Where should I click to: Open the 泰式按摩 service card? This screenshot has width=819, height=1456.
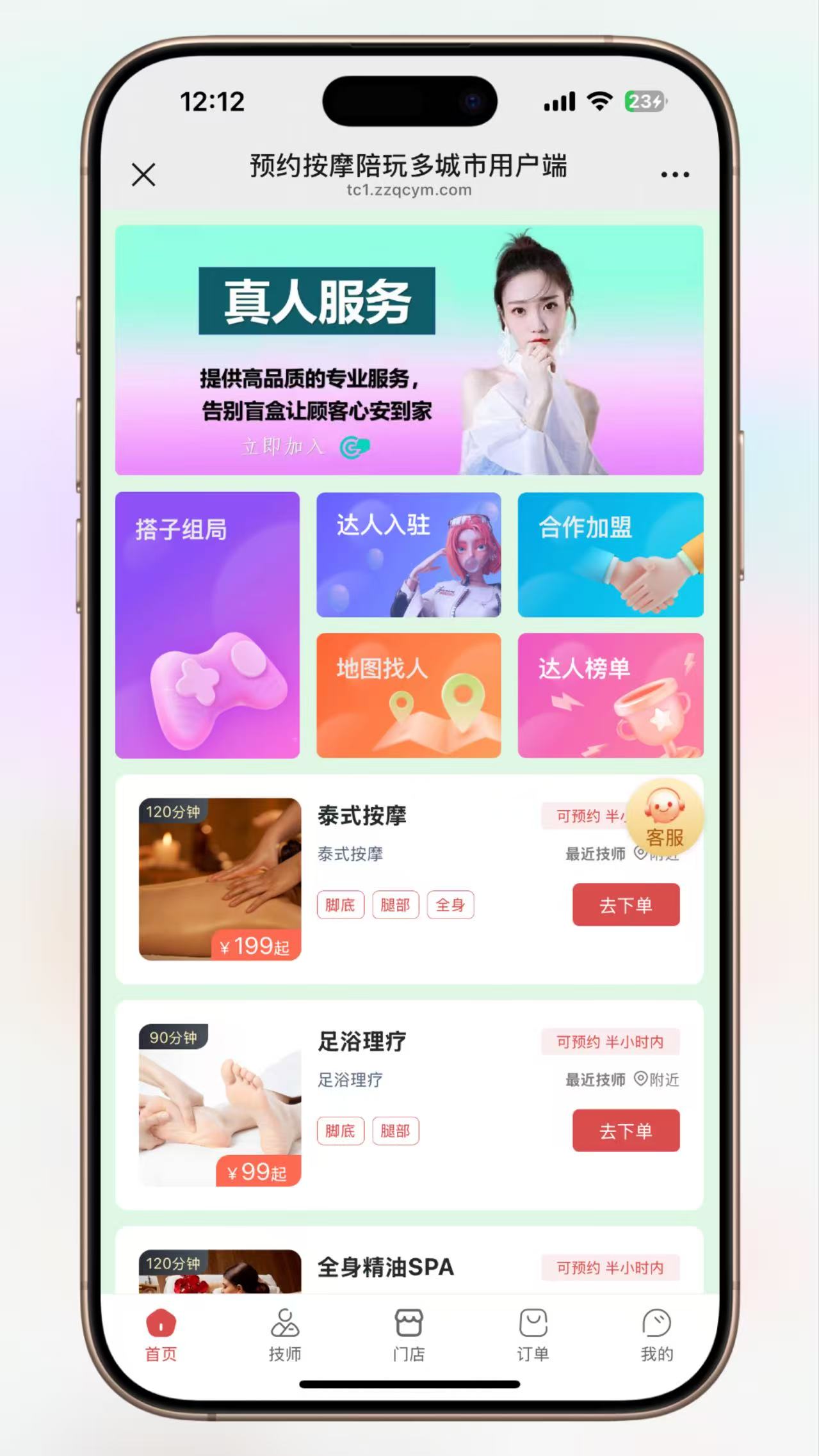409,879
